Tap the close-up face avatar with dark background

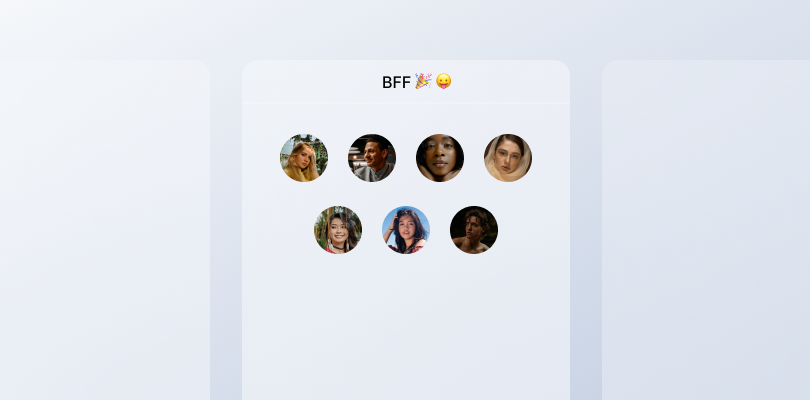pyautogui.click(x=440, y=158)
